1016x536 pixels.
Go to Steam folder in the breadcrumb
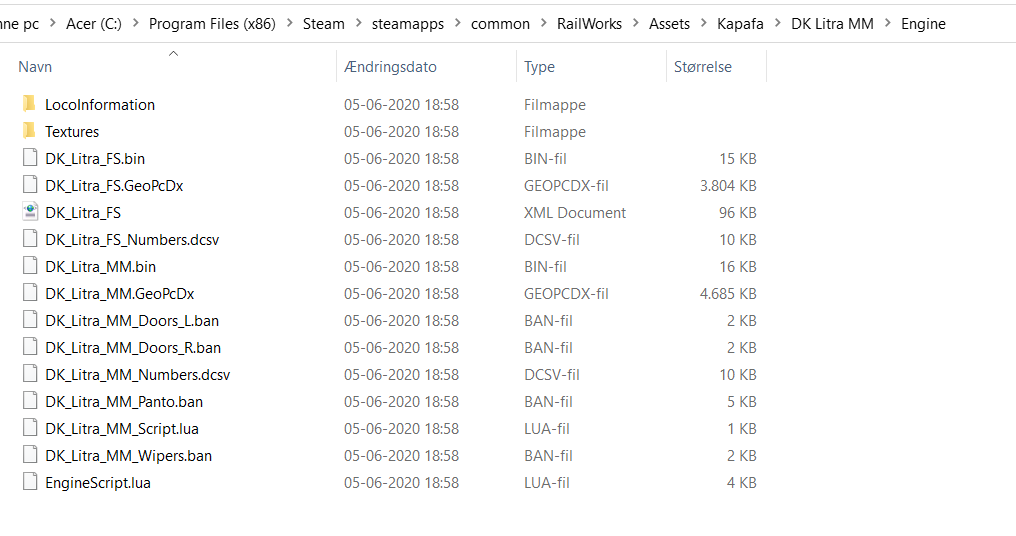pos(324,24)
